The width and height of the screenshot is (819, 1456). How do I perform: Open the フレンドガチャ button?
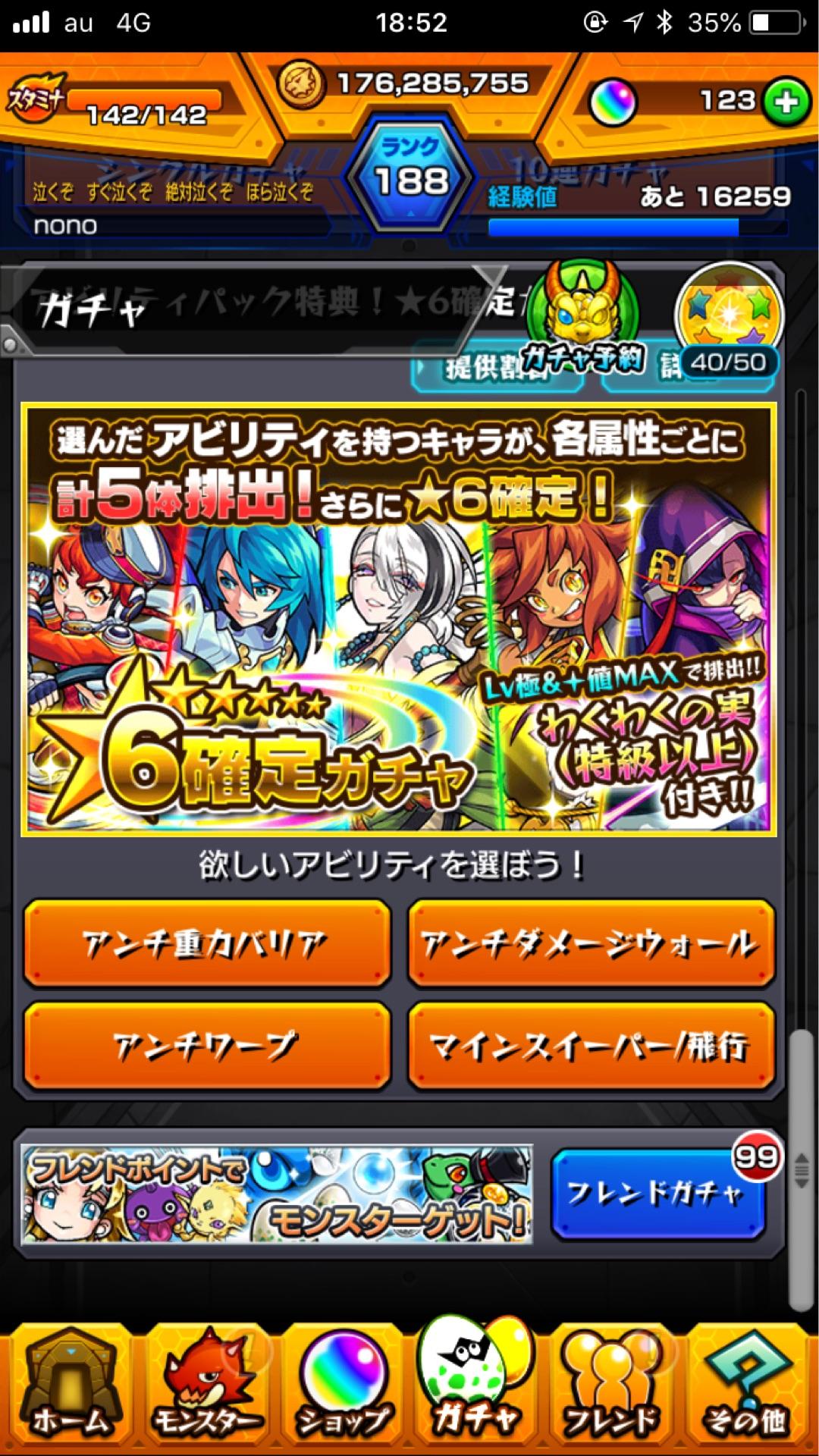pyautogui.click(x=657, y=1194)
